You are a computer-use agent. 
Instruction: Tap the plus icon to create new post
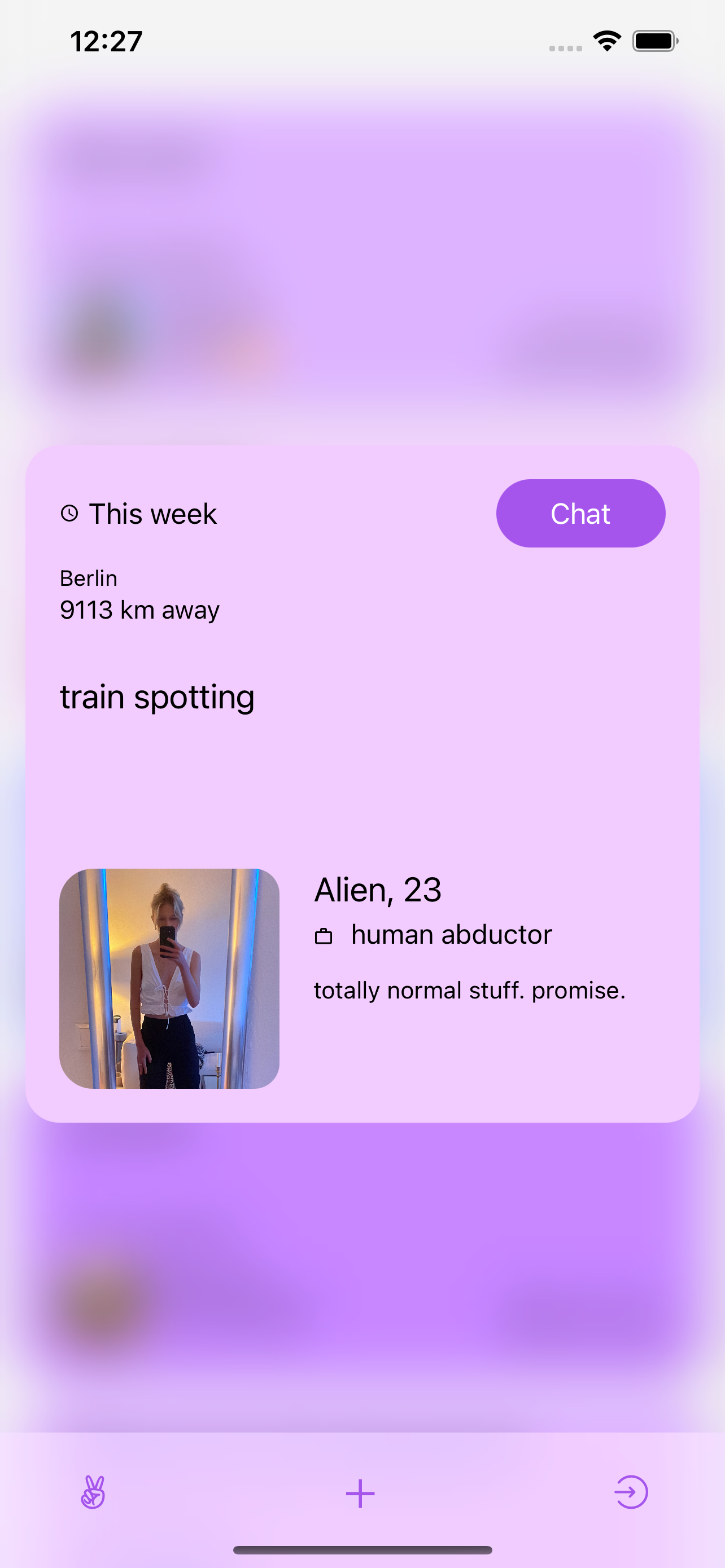(360, 1492)
